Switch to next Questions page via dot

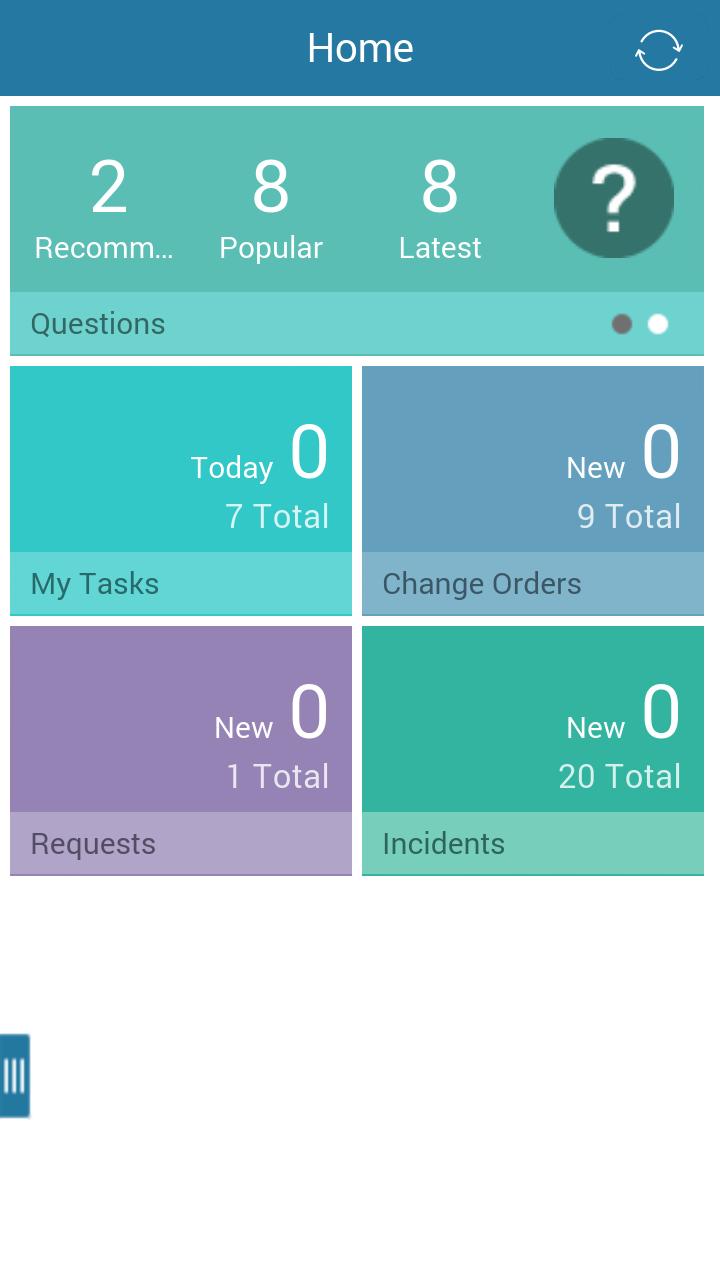point(657,323)
